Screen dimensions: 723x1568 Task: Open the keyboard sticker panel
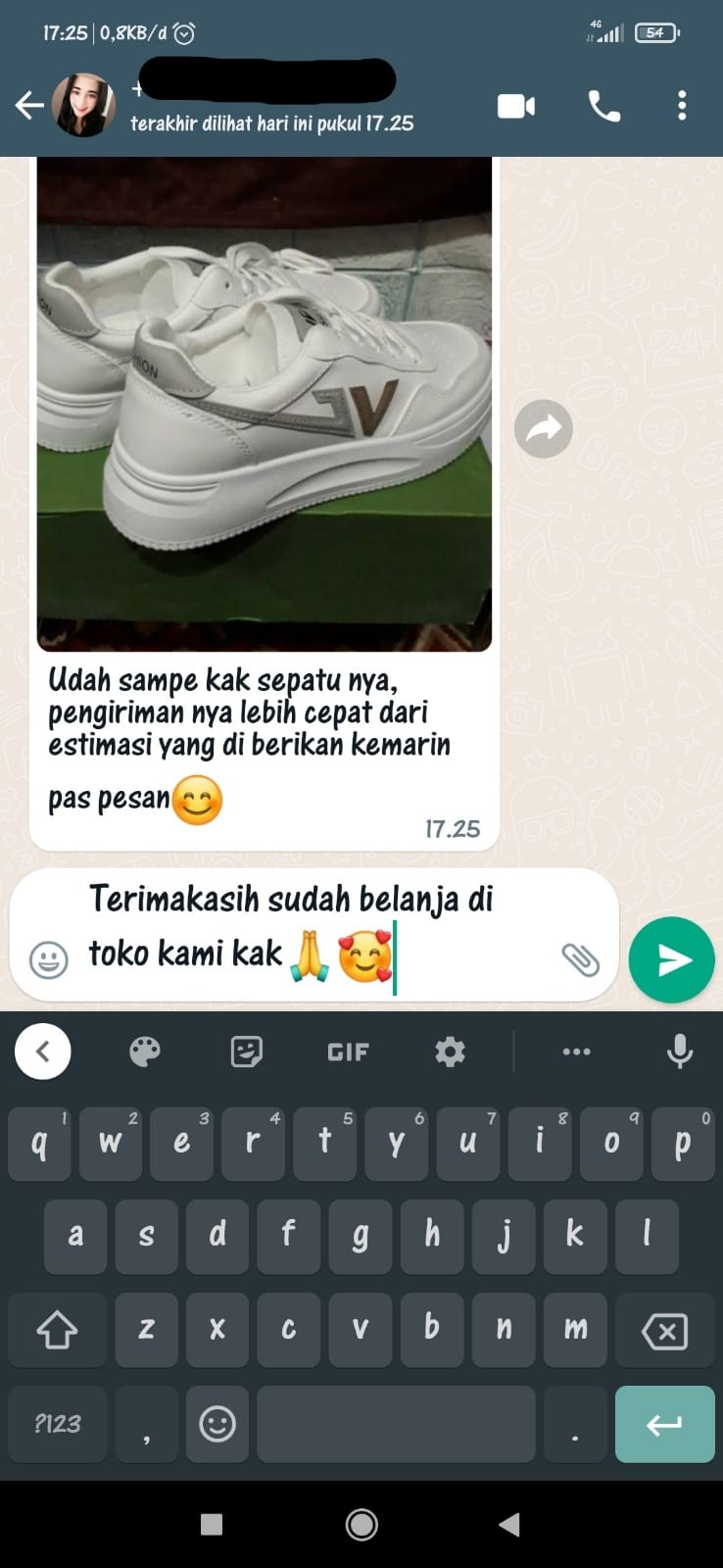pos(246,1052)
